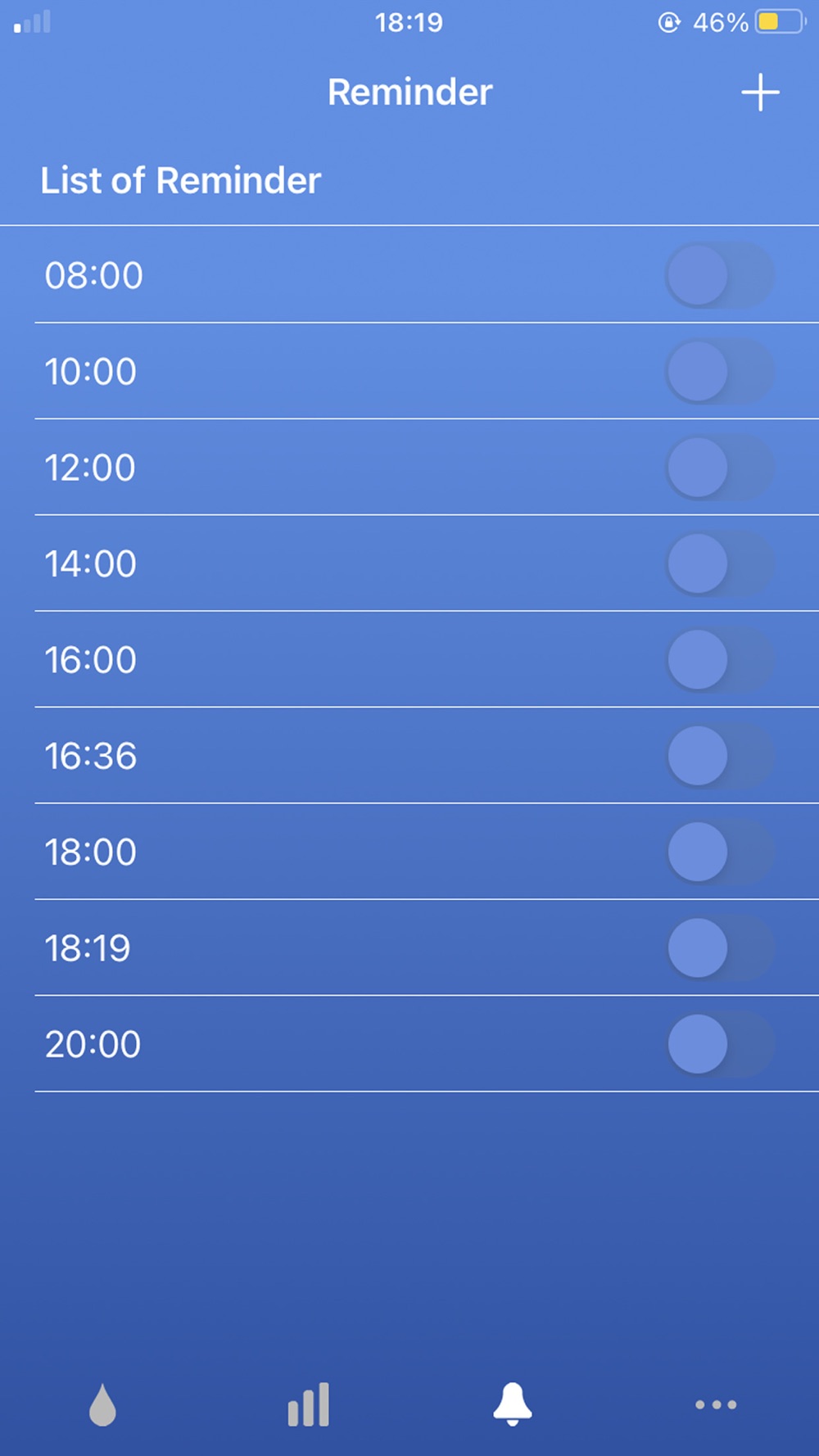Open the water drop tab

(102, 1404)
